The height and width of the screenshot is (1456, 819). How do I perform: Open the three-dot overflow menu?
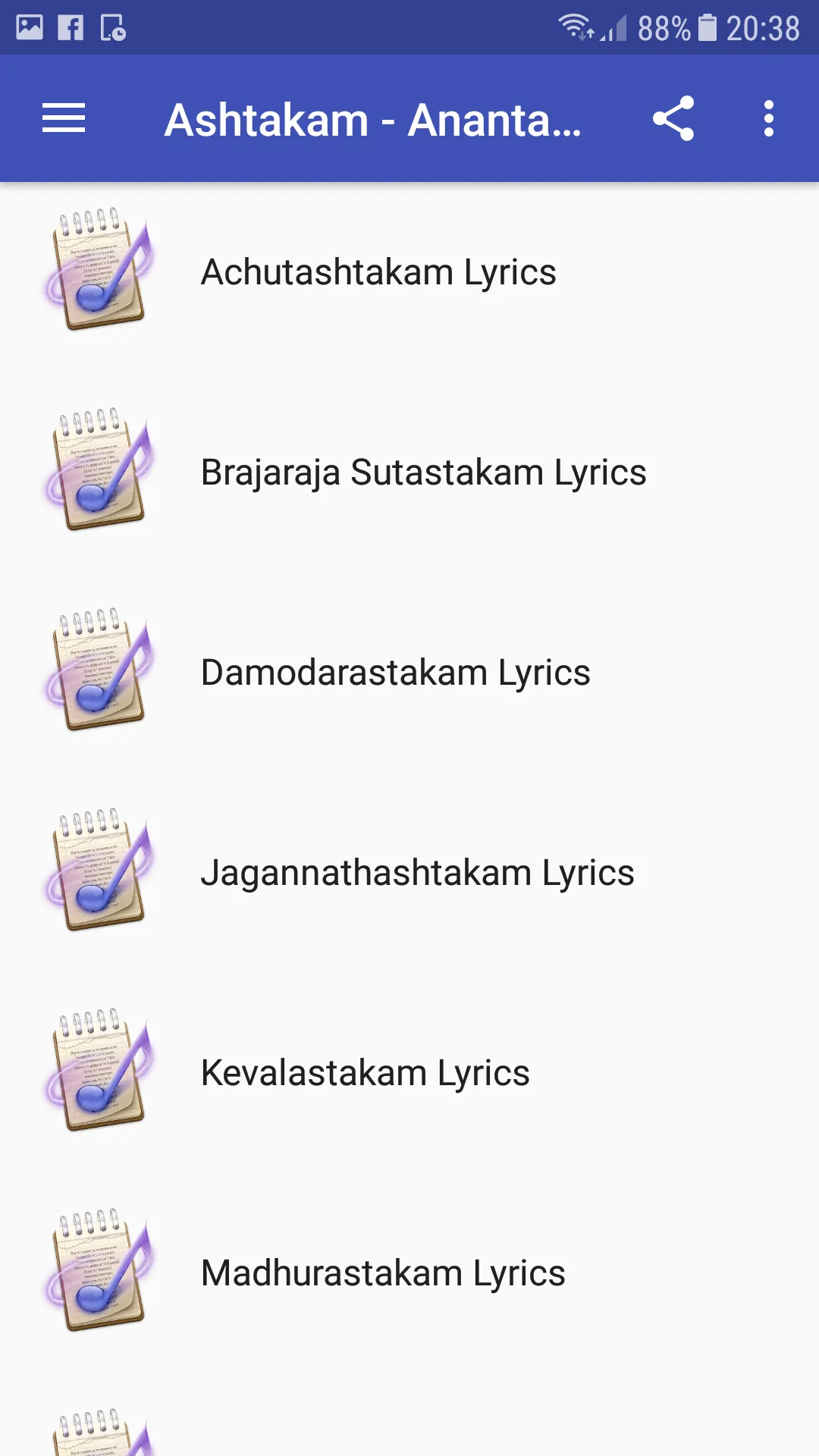[x=769, y=118]
